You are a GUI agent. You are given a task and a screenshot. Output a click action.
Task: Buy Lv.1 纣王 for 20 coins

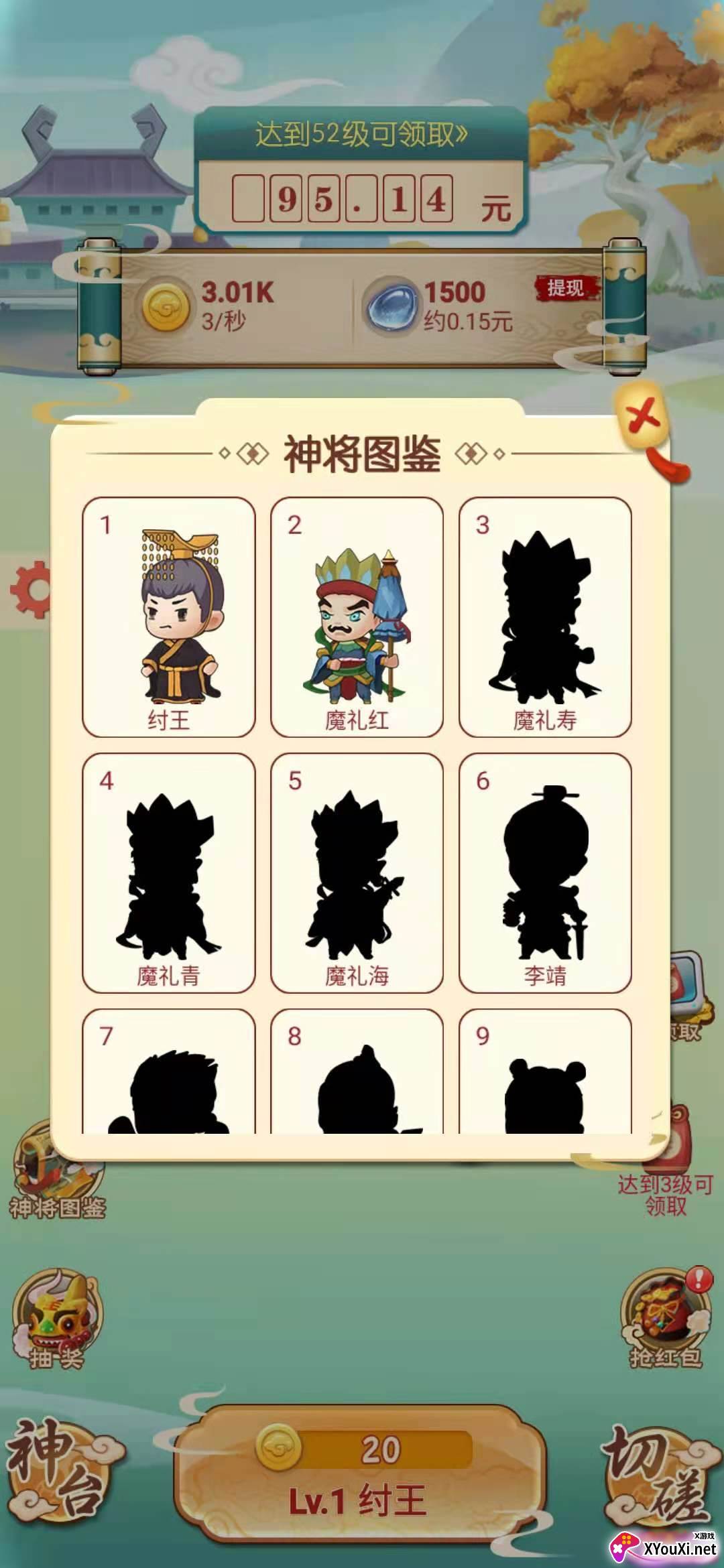(359, 1474)
